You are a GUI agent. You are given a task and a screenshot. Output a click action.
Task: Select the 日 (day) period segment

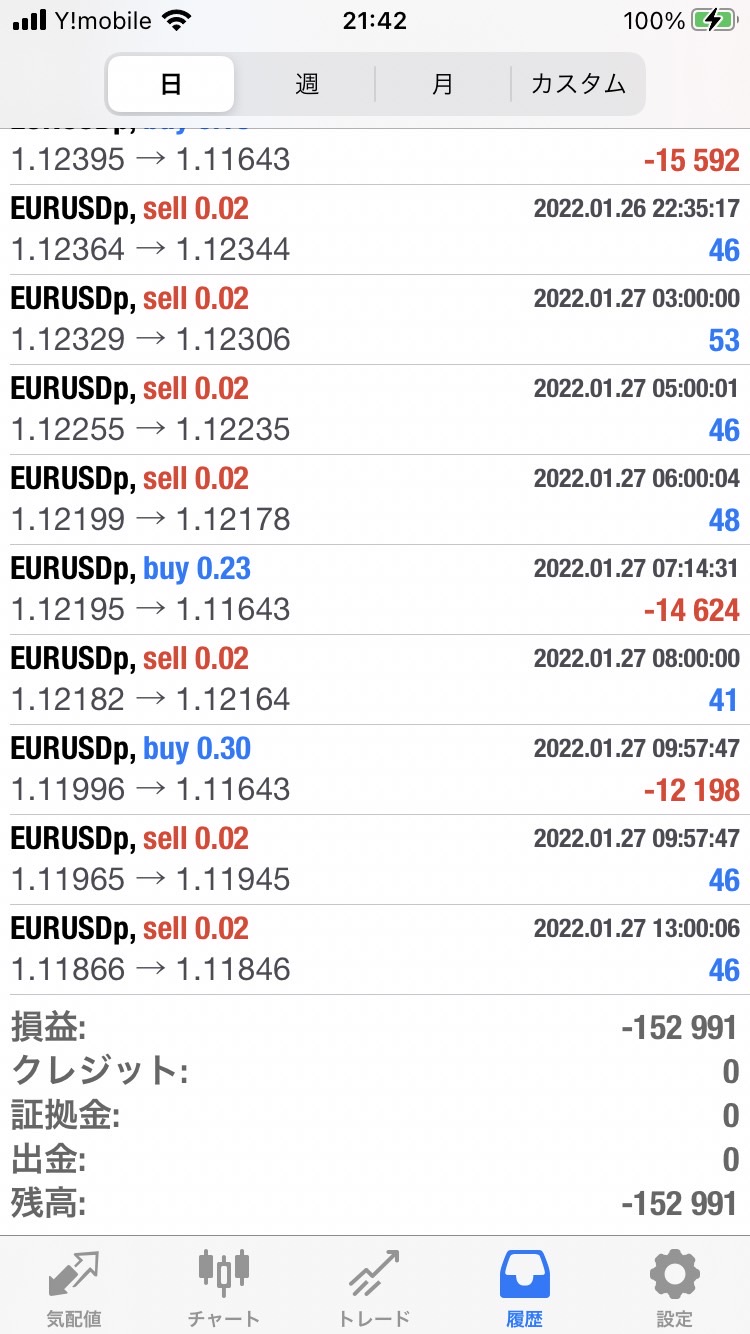click(171, 84)
